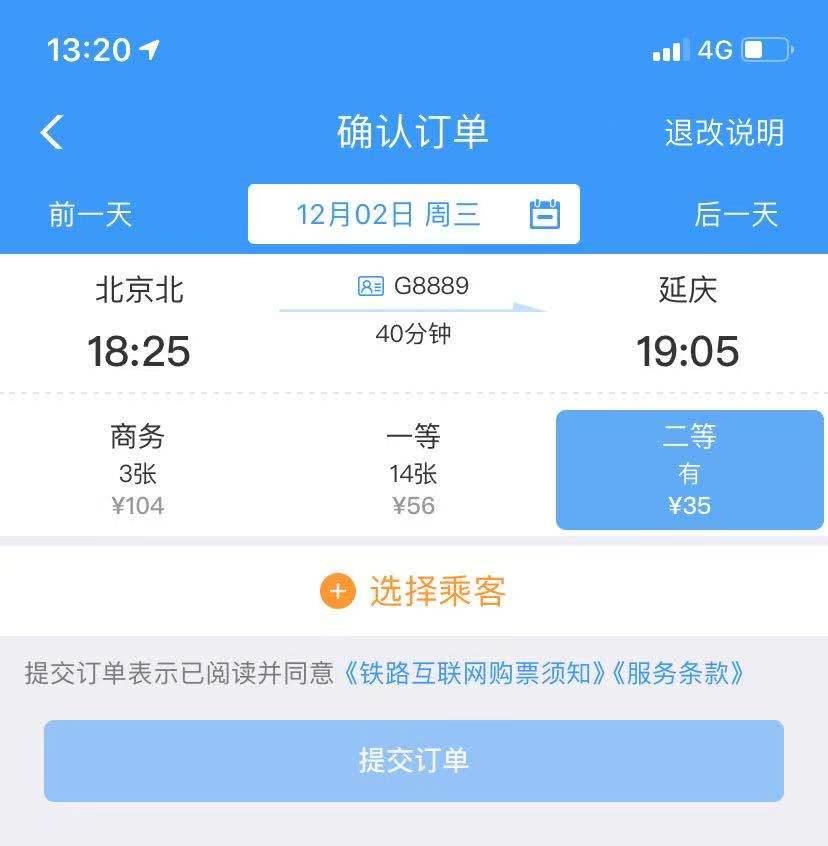Open 退改说明 refund and change policy
This screenshot has height=846, width=828.
(724, 133)
